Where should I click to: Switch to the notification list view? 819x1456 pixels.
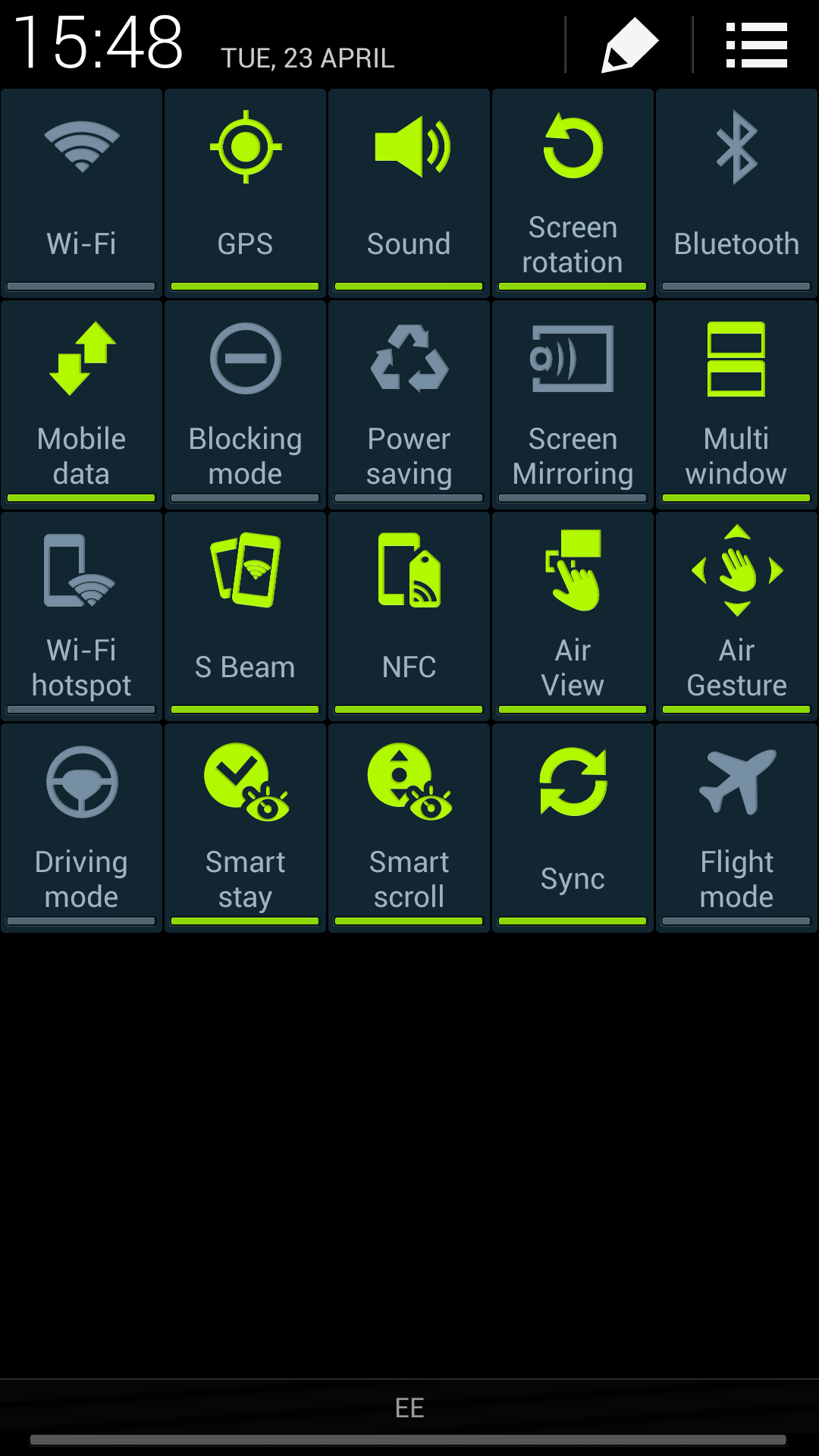point(756,45)
